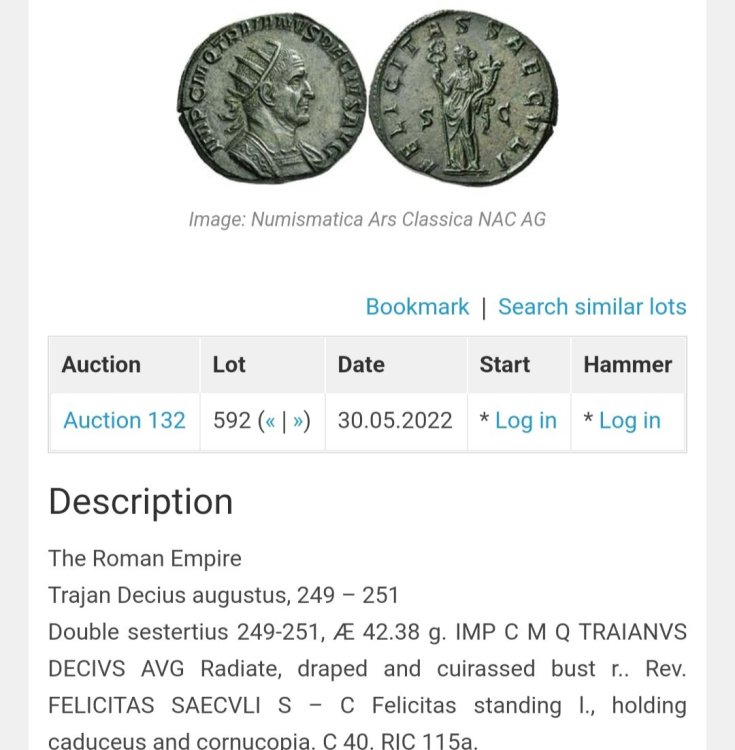This screenshot has height=750, width=735.
Task: Select the Start column header
Action: coord(503,365)
